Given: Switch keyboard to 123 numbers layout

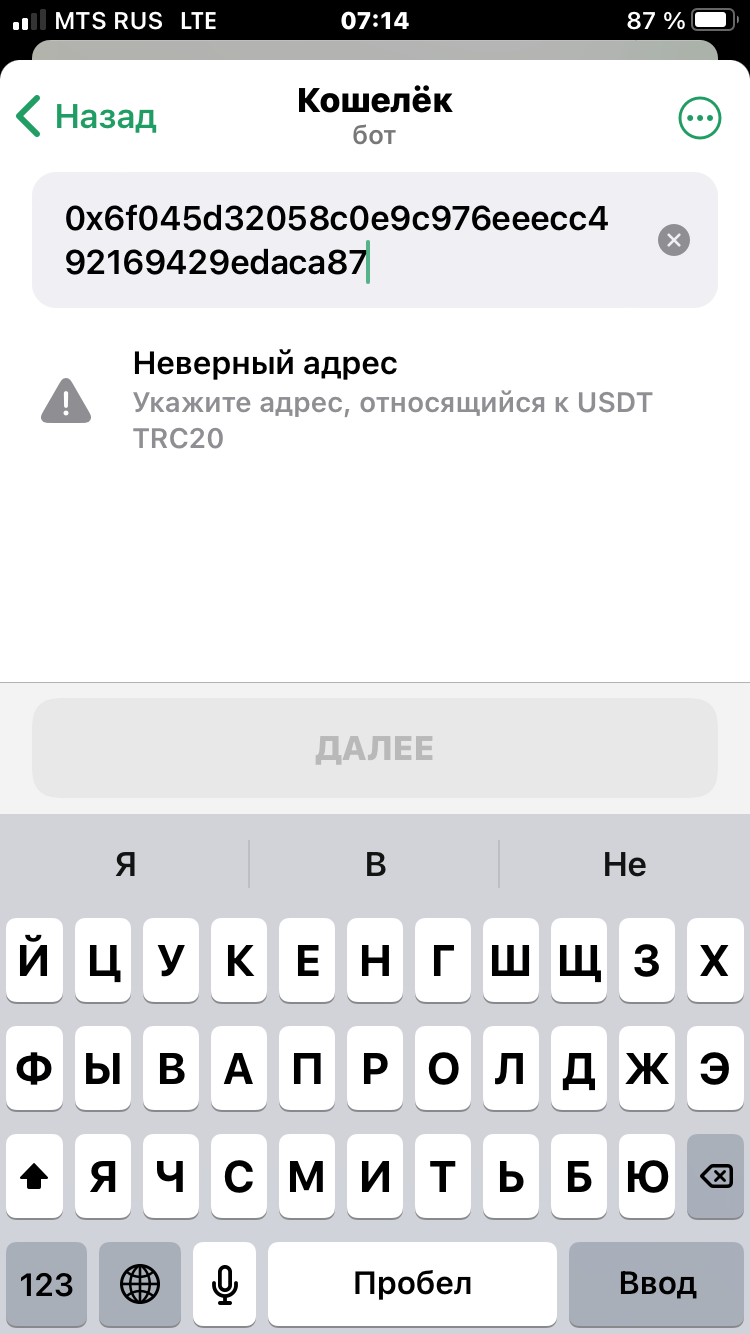Looking at the screenshot, I should pos(47,1284).
